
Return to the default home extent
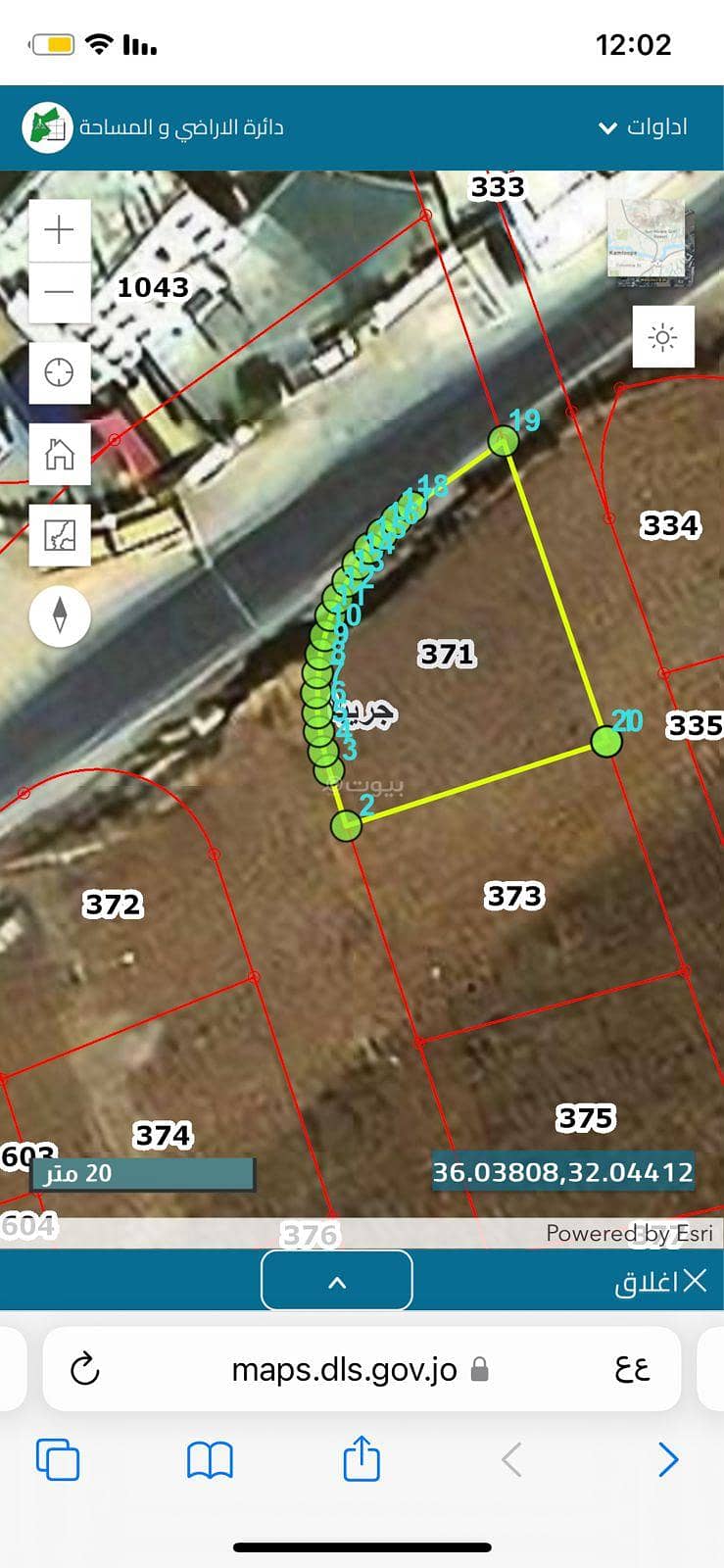[x=60, y=454]
